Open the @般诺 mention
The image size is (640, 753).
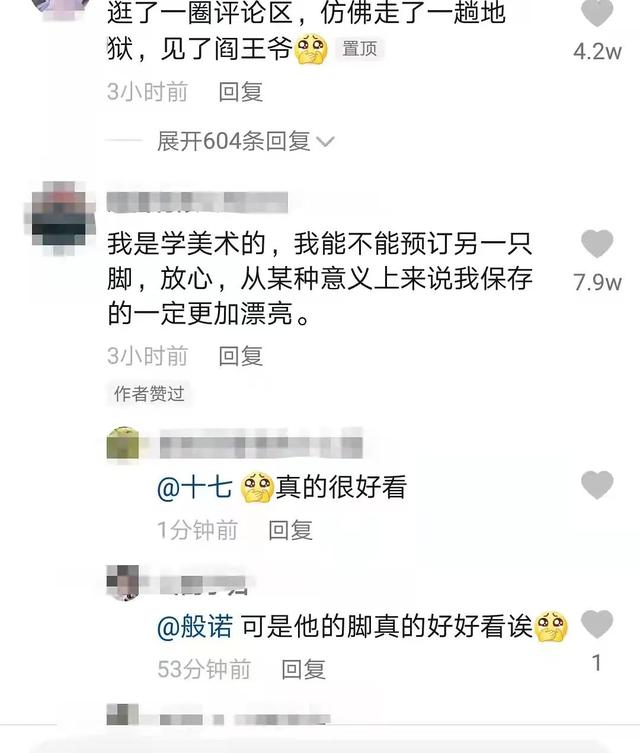(195, 627)
